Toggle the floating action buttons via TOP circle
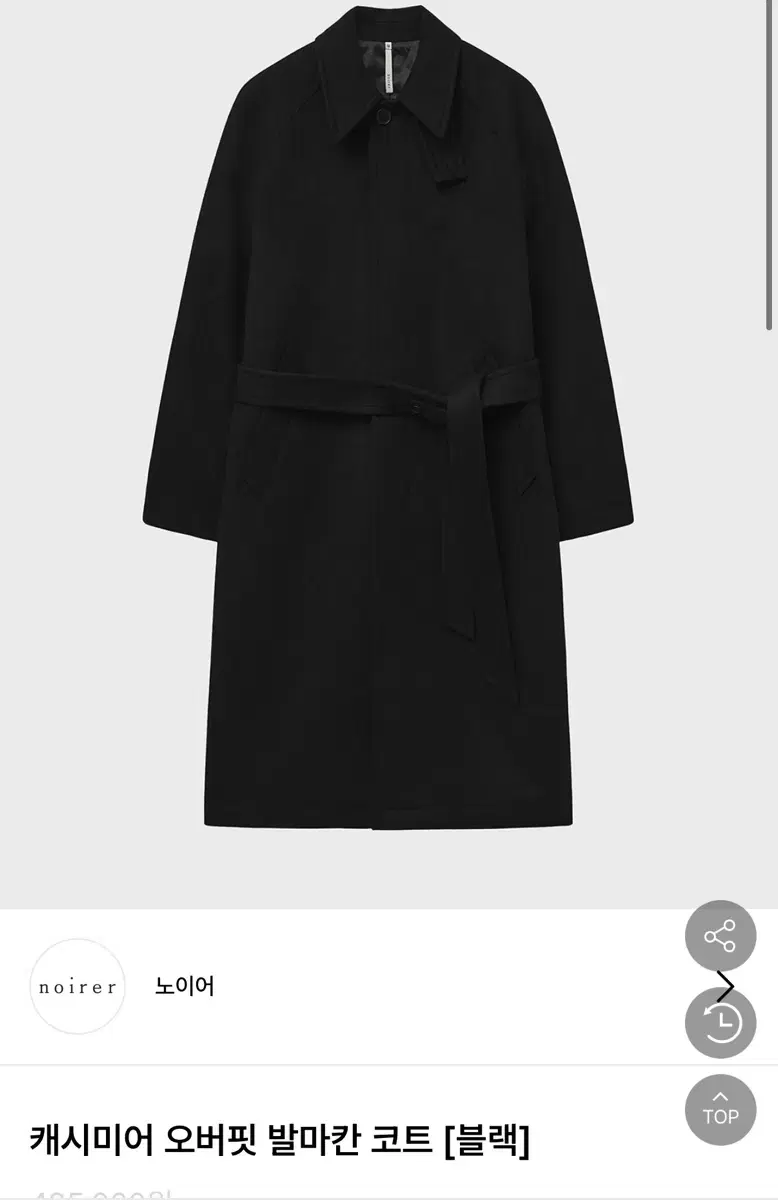 (721, 1110)
